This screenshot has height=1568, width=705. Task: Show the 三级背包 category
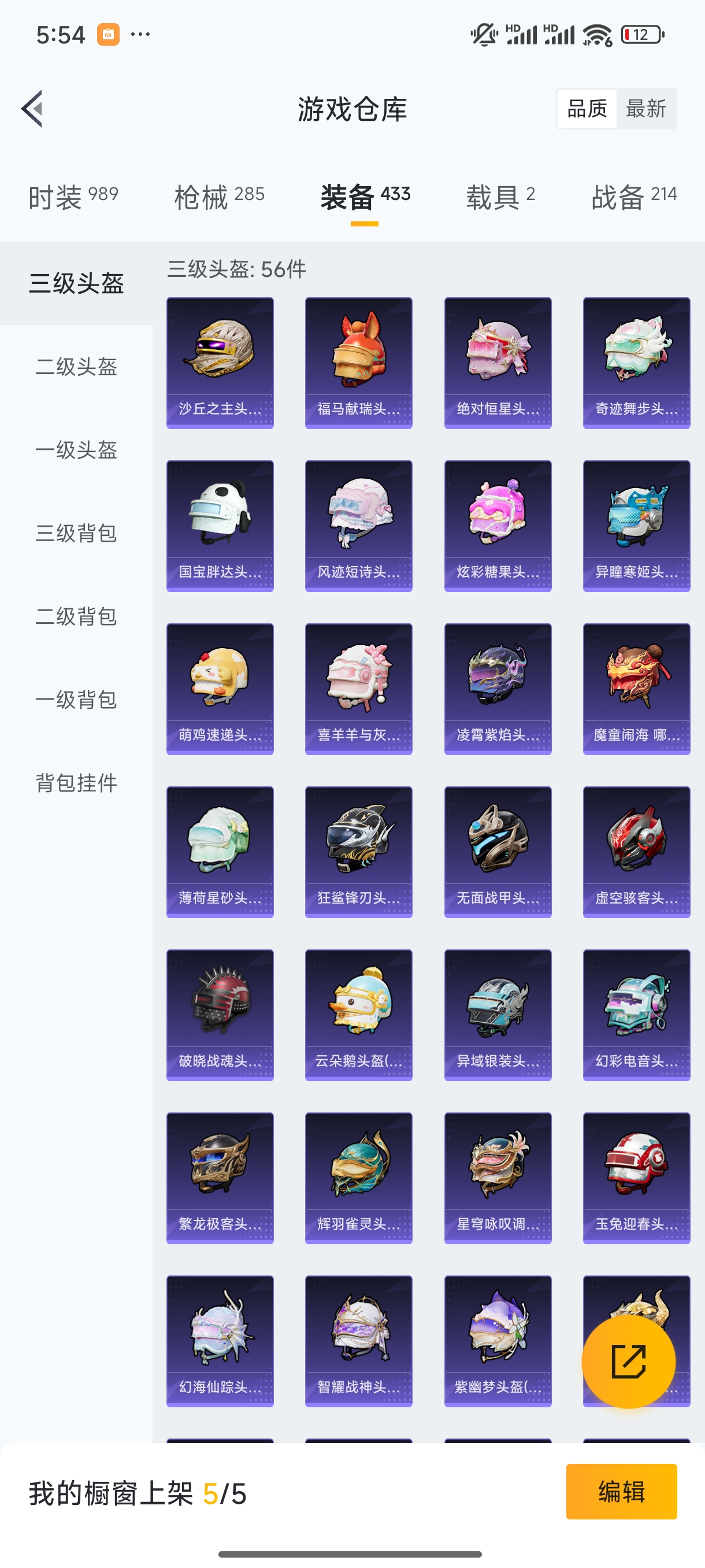[76, 533]
